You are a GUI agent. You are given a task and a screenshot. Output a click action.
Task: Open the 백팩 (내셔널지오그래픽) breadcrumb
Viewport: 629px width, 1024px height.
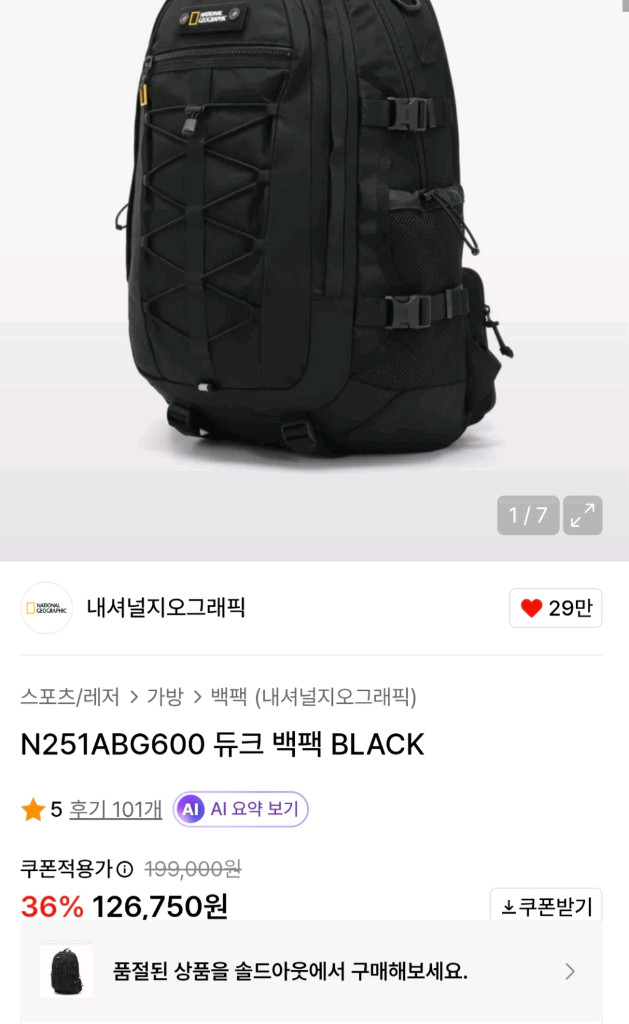click(x=313, y=697)
